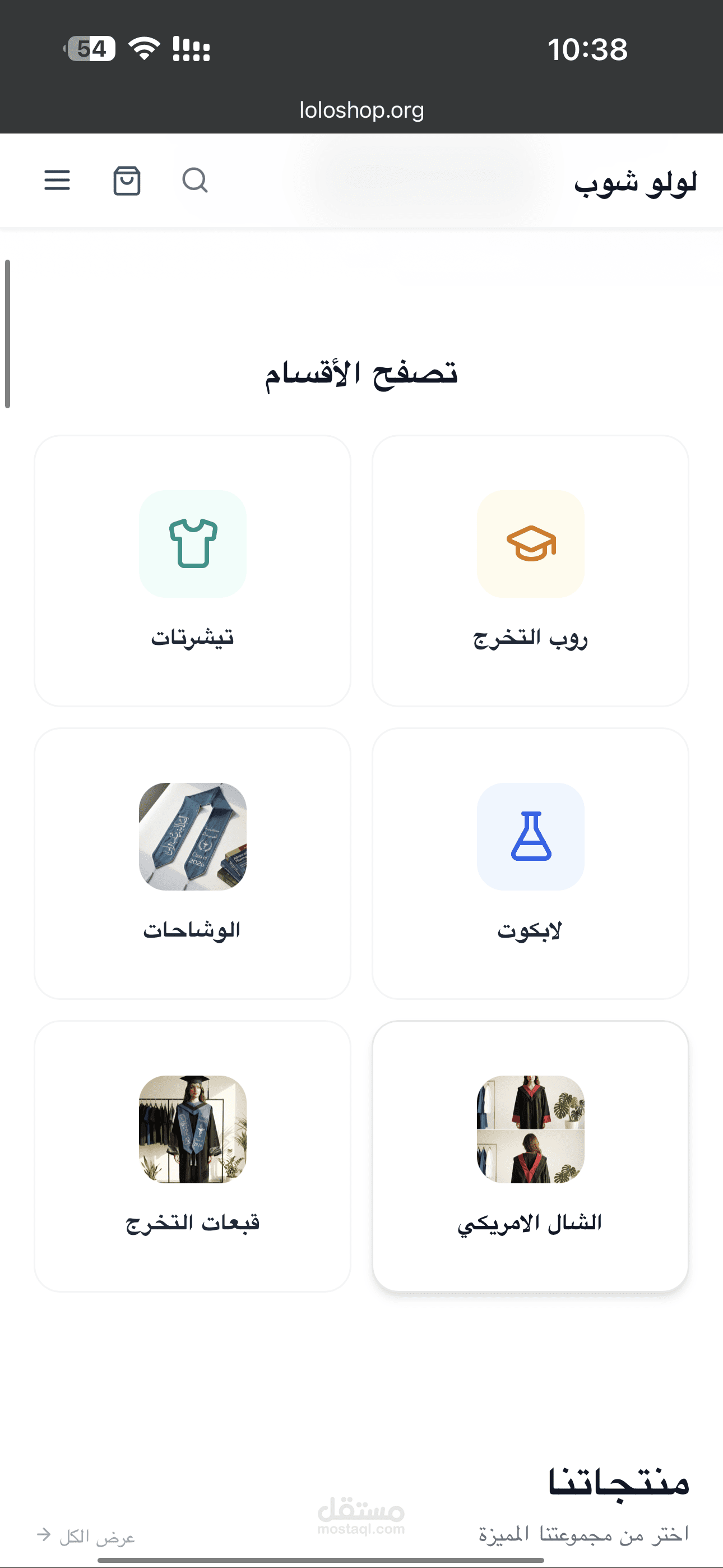The width and height of the screenshot is (723, 1568).
Task: Open the search icon
Action: pyautogui.click(x=194, y=180)
